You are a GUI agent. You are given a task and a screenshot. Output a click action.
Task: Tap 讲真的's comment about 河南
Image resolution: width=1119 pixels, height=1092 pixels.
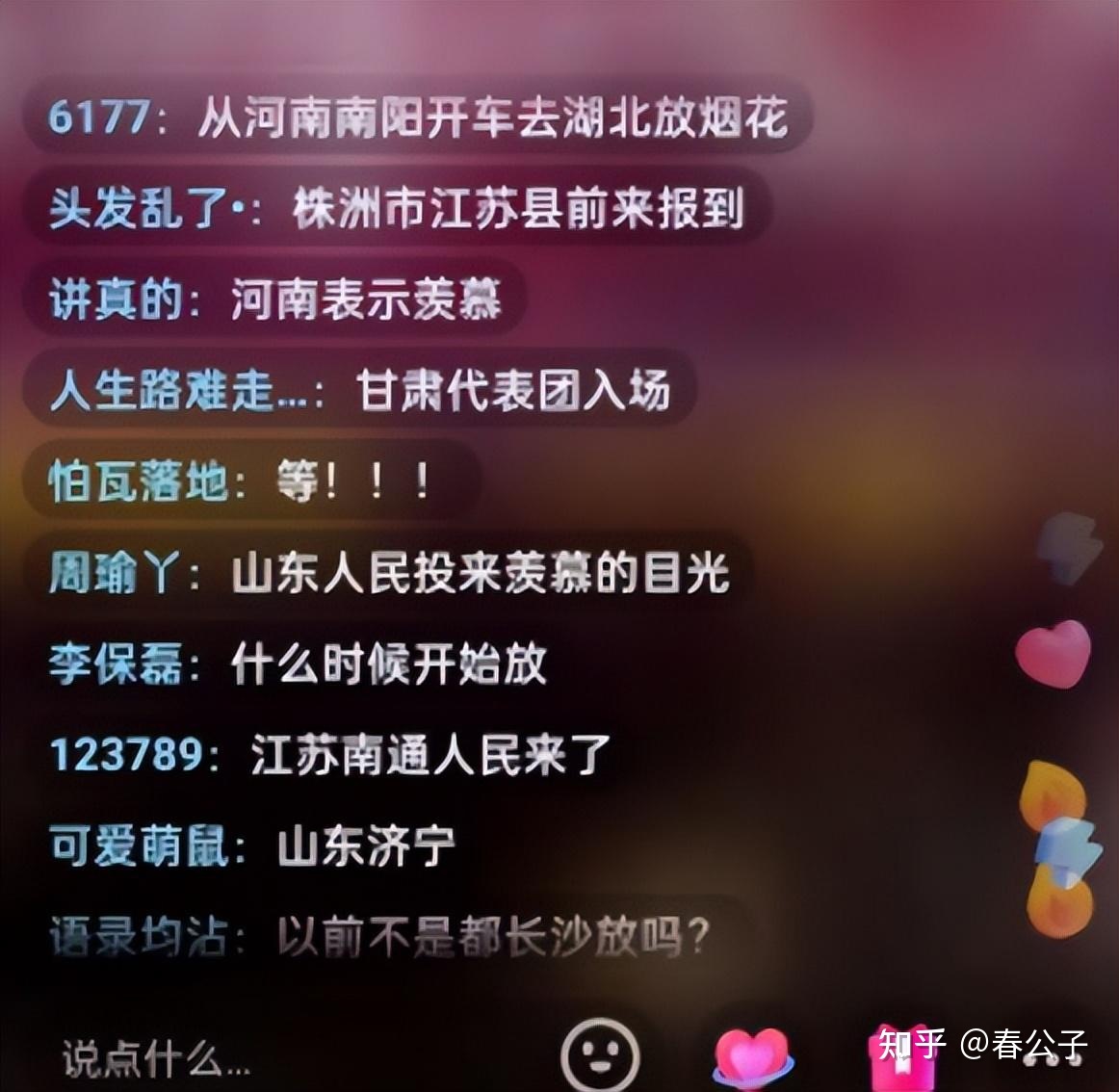tap(275, 299)
